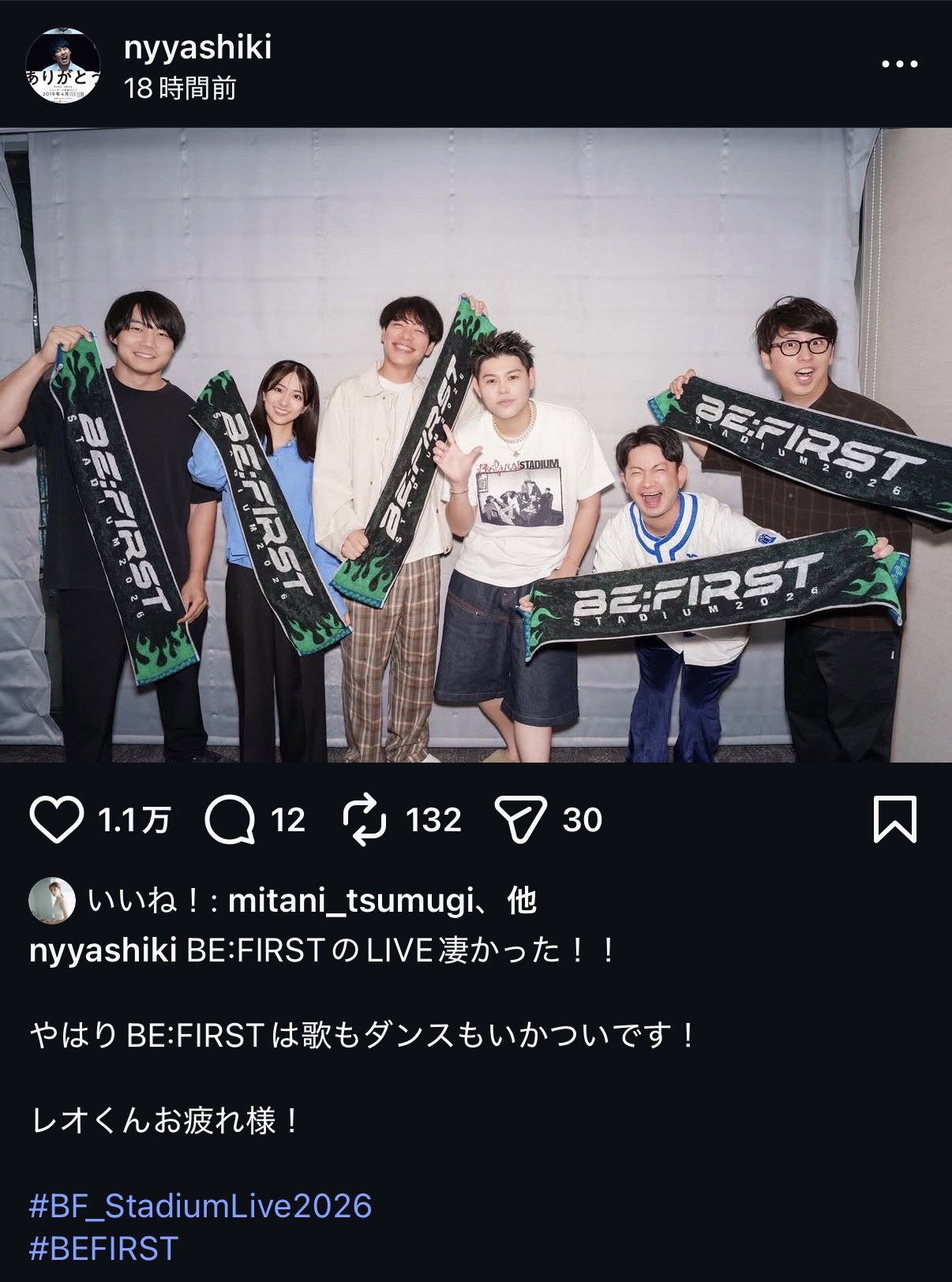952x1282 pixels.
Task: Repost this post
Action: (365, 820)
